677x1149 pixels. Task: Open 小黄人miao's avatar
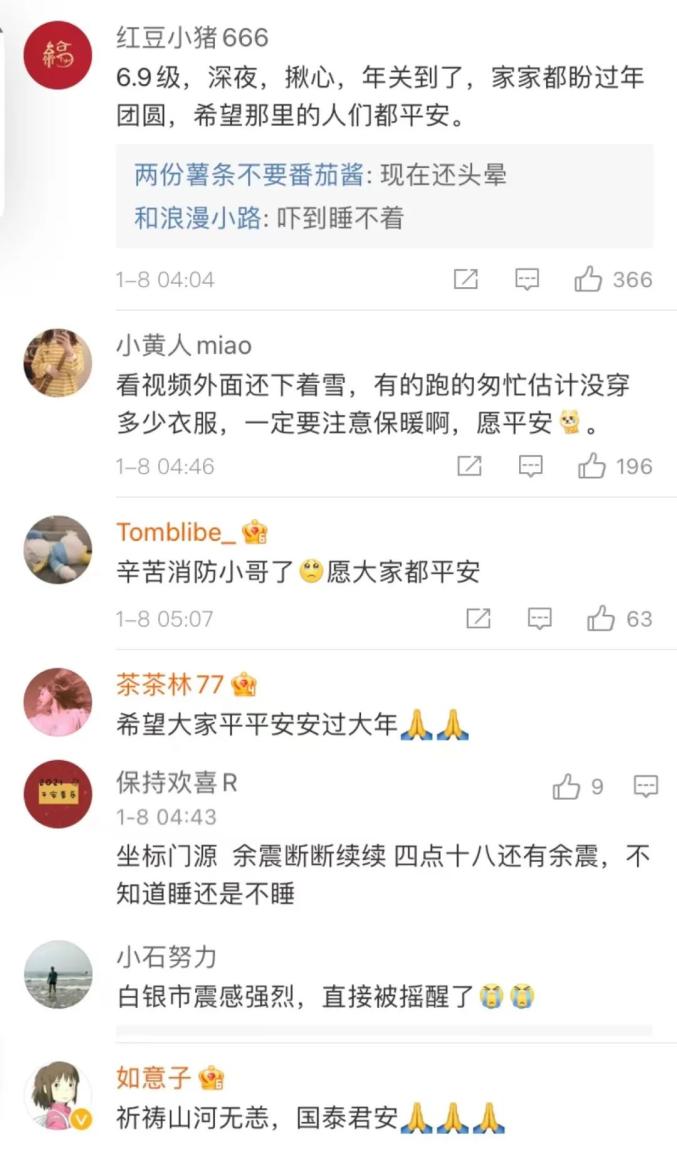pos(58,362)
